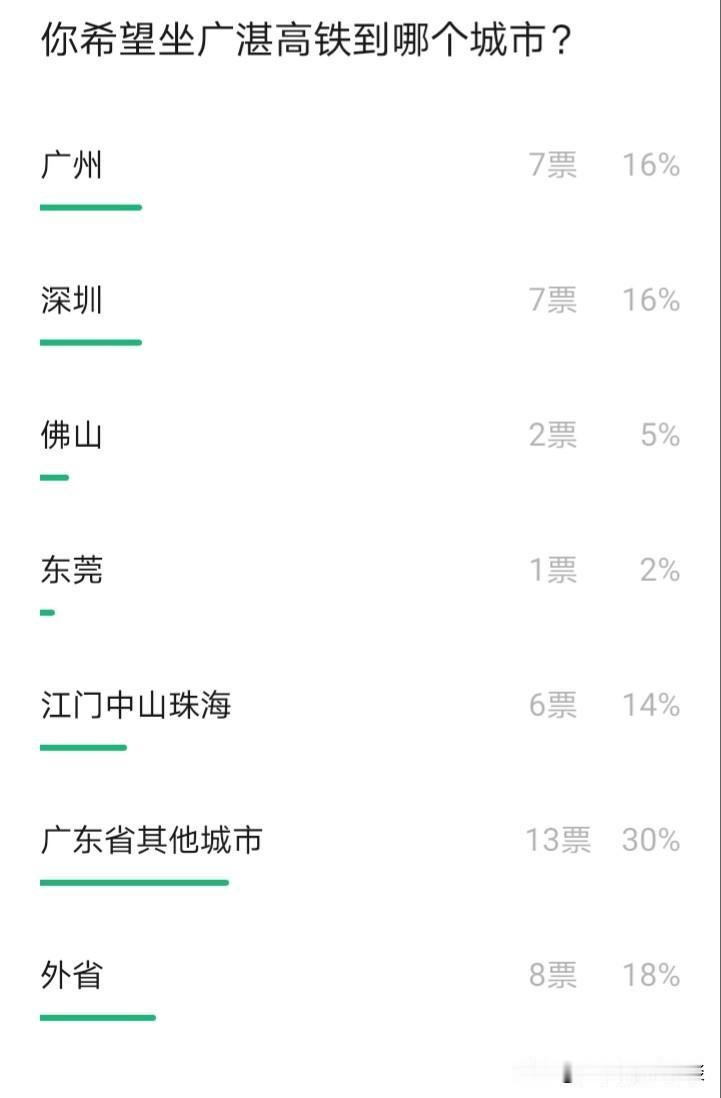Click the green progress bar under 广州
Image resolution: width=721 pixels, height=1098 pixels.
[x=90, y=209]
